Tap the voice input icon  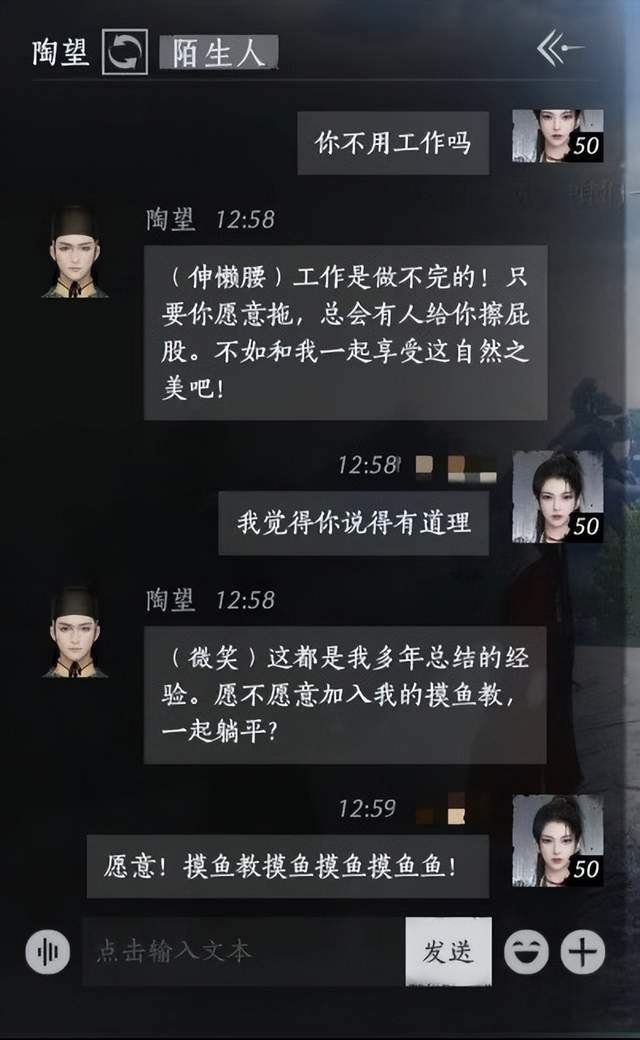pyautogui.click(x=48, y=951)
